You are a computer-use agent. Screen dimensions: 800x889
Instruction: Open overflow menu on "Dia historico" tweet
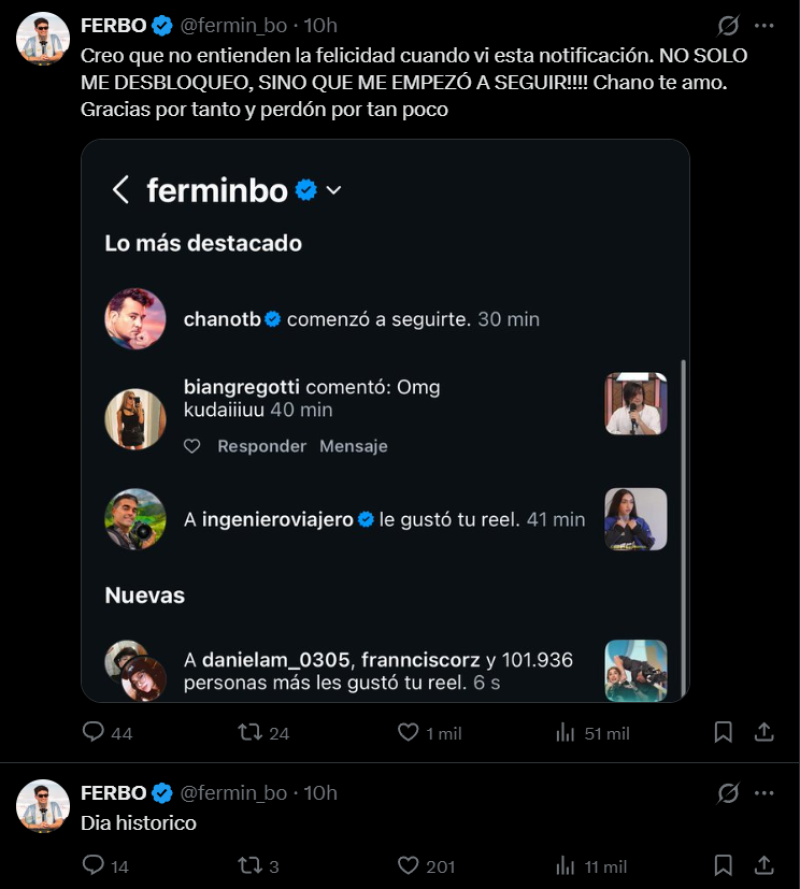pyautogui.click(x=764, y=793)
